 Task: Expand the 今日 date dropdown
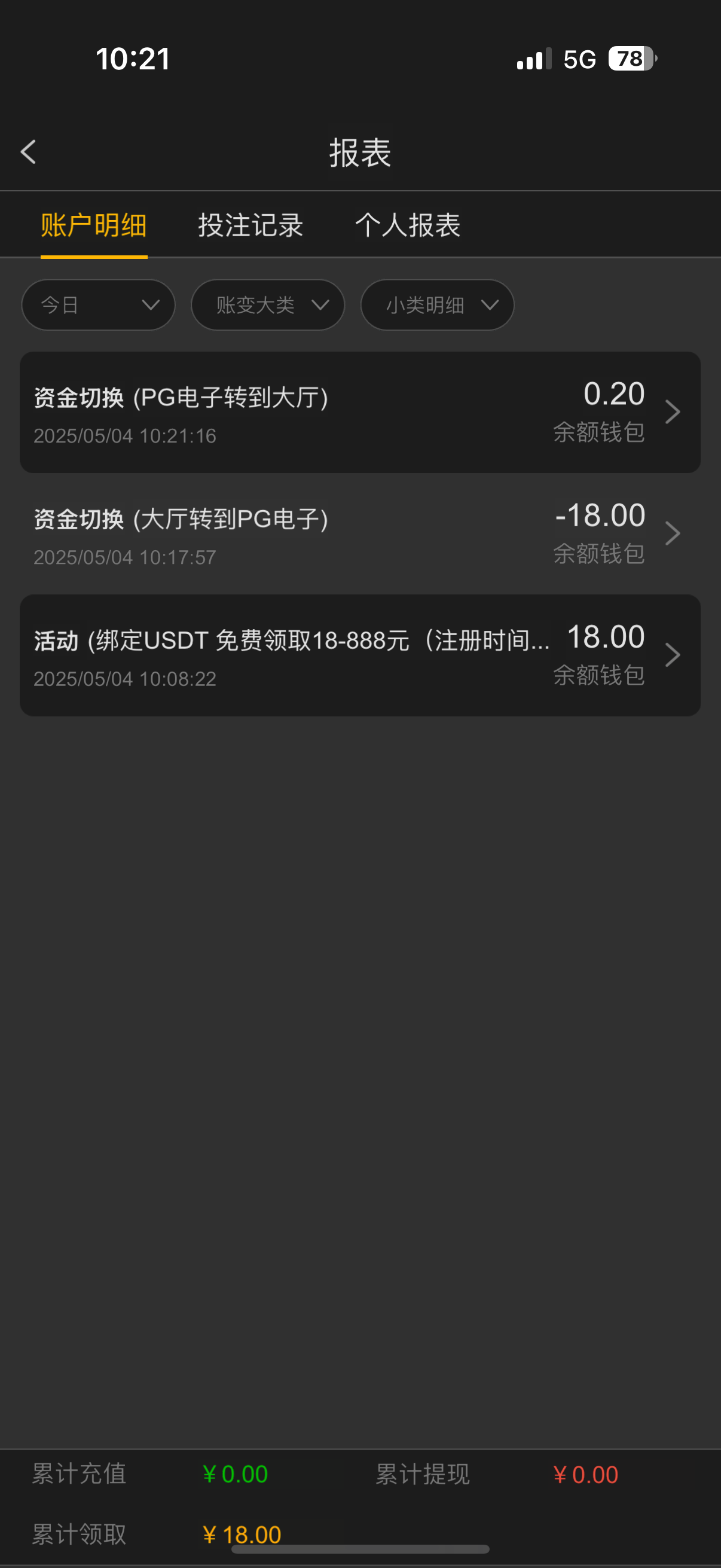coord(99,305)
